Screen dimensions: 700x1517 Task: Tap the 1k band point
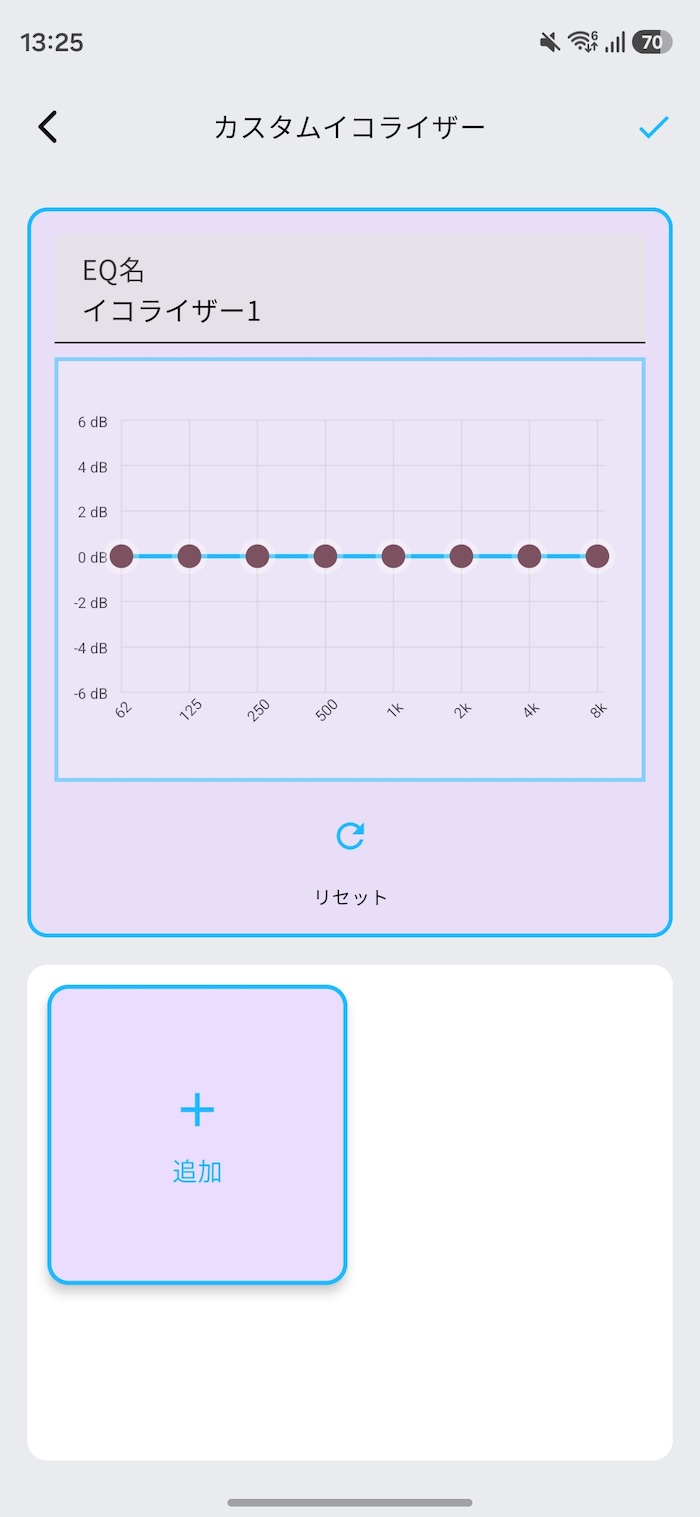(x=393, y=556)
